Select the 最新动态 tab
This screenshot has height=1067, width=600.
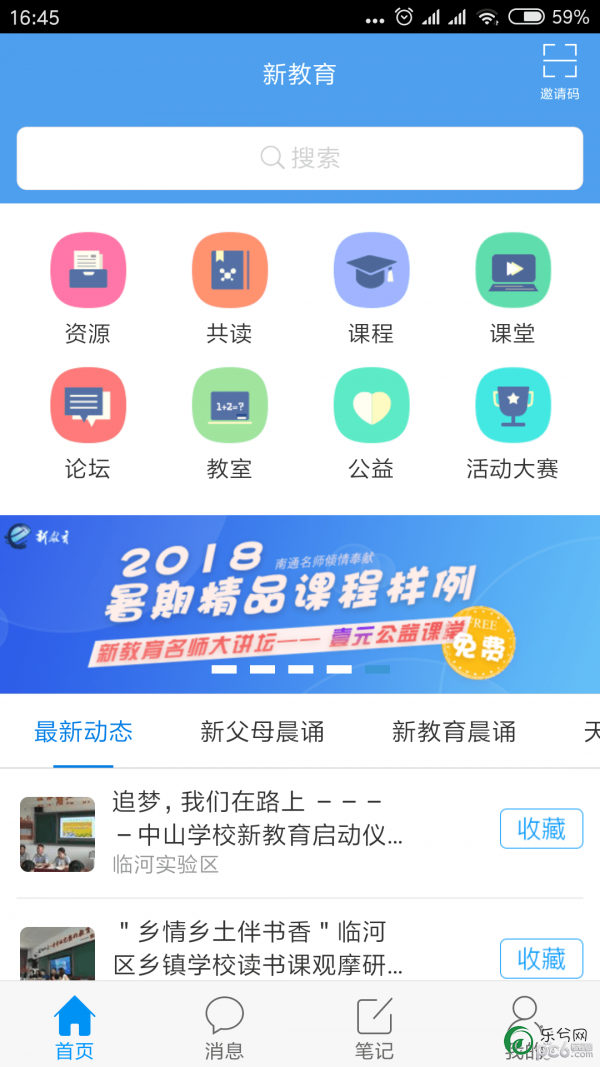point(83,732)
